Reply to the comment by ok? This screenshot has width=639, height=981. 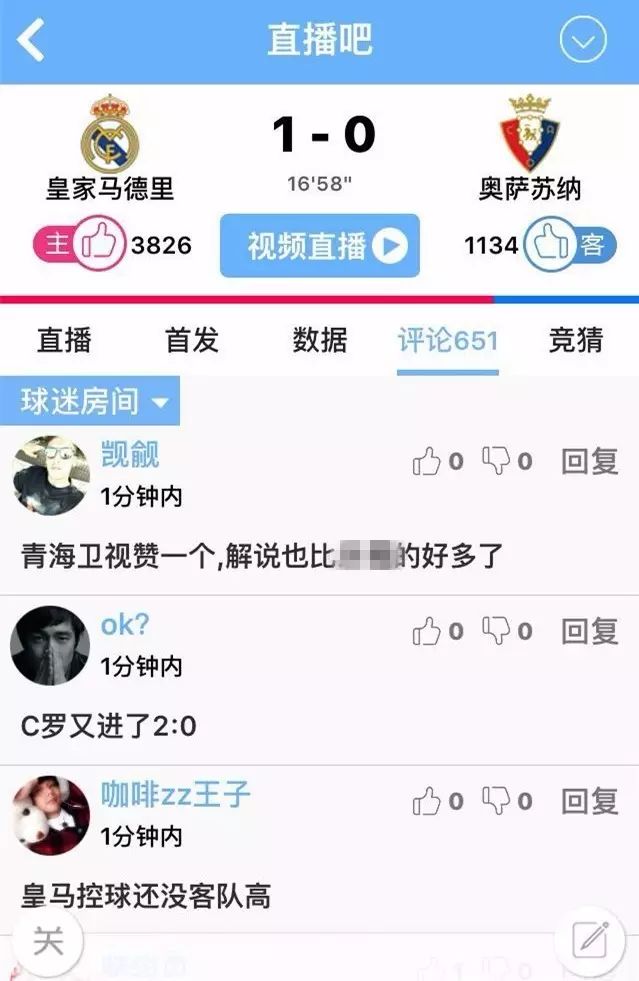(590, 631)
